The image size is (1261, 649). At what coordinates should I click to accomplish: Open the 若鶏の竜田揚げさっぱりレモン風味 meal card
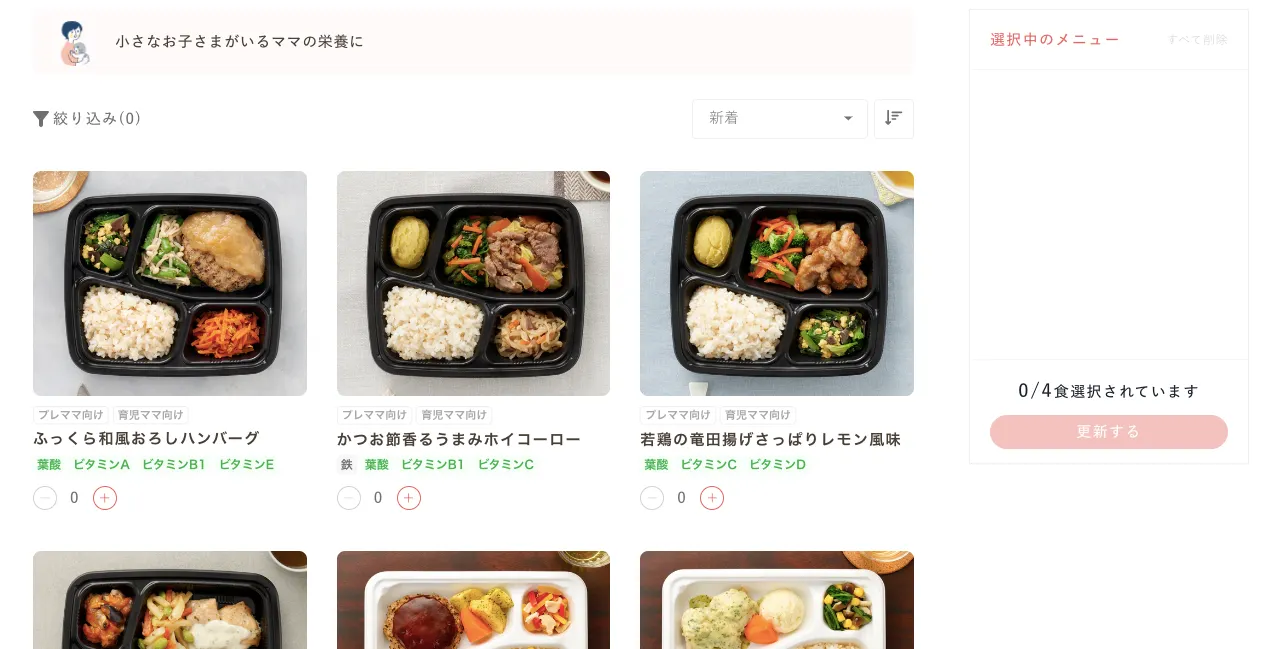(776, 283)
